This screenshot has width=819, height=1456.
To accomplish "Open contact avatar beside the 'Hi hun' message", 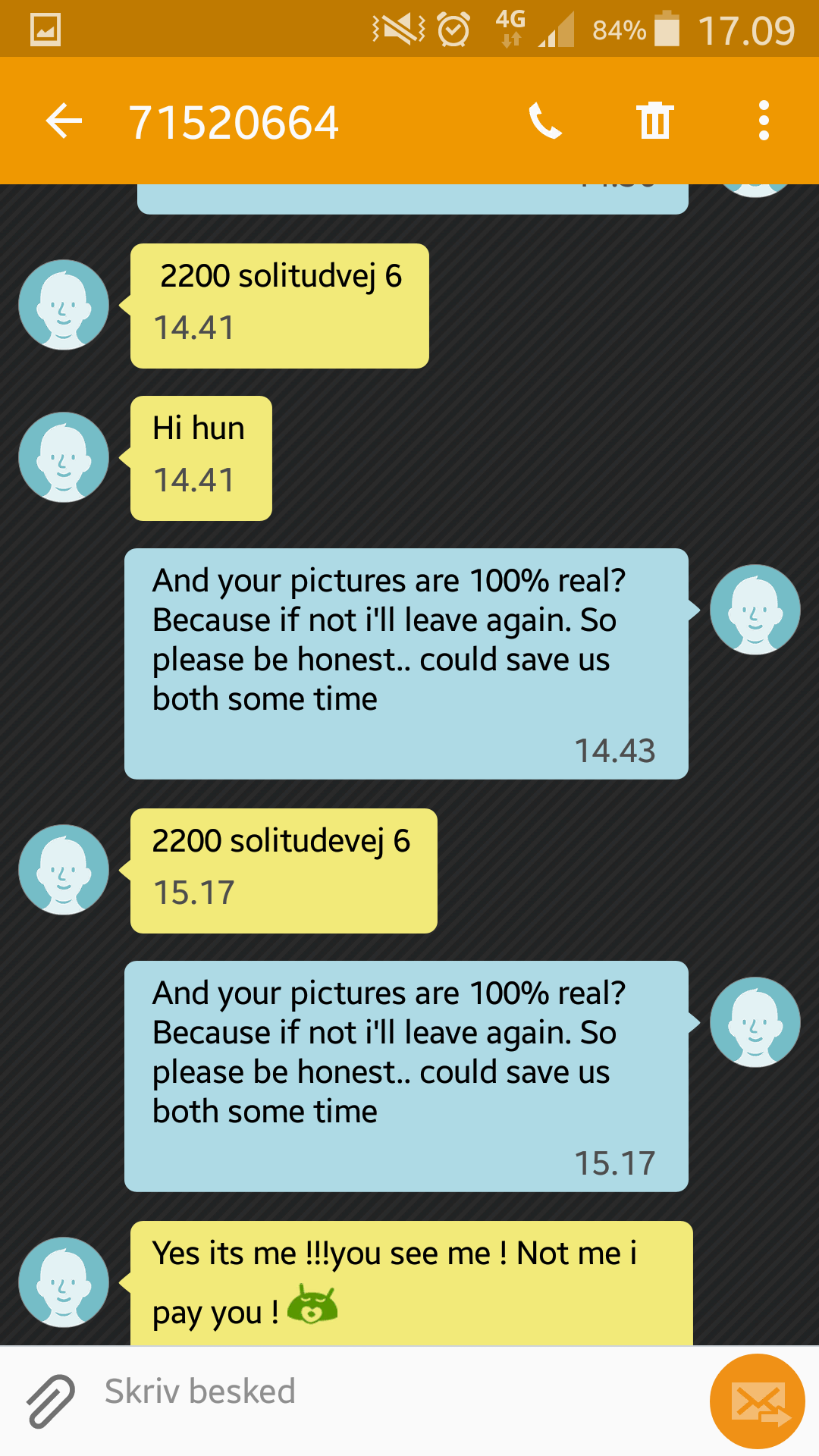I will tap(64, 457).
